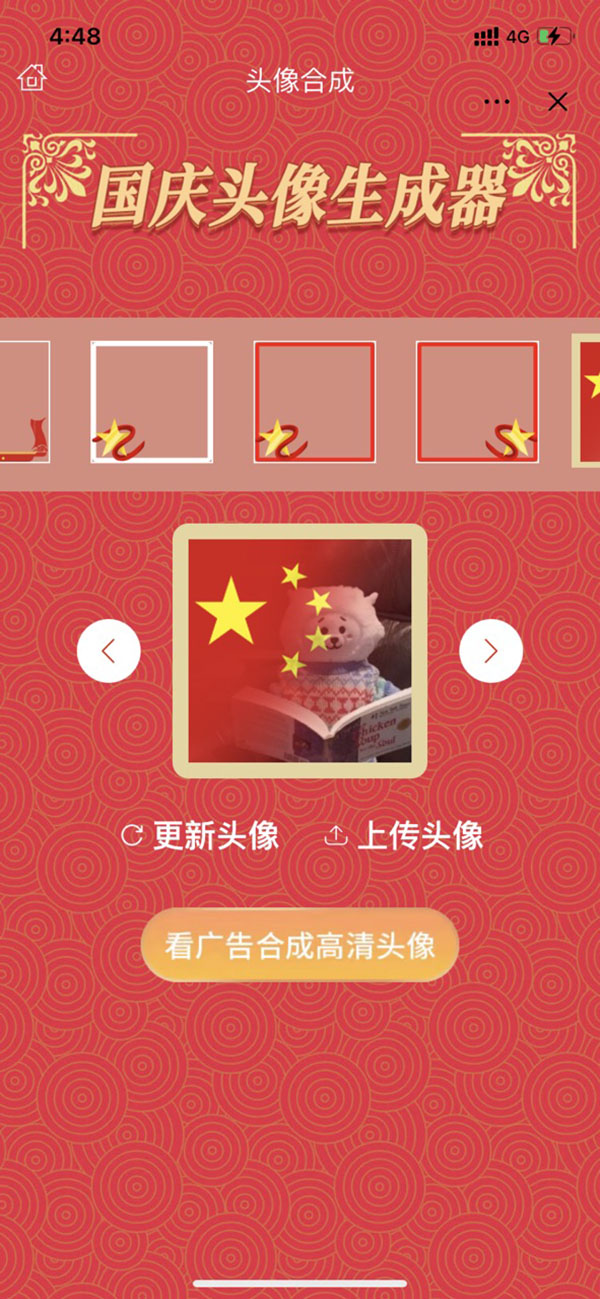This screenshot has height=1299, width=600.
Task: Show the previous frame with the left arrow
Action: (x=109, y=651)
